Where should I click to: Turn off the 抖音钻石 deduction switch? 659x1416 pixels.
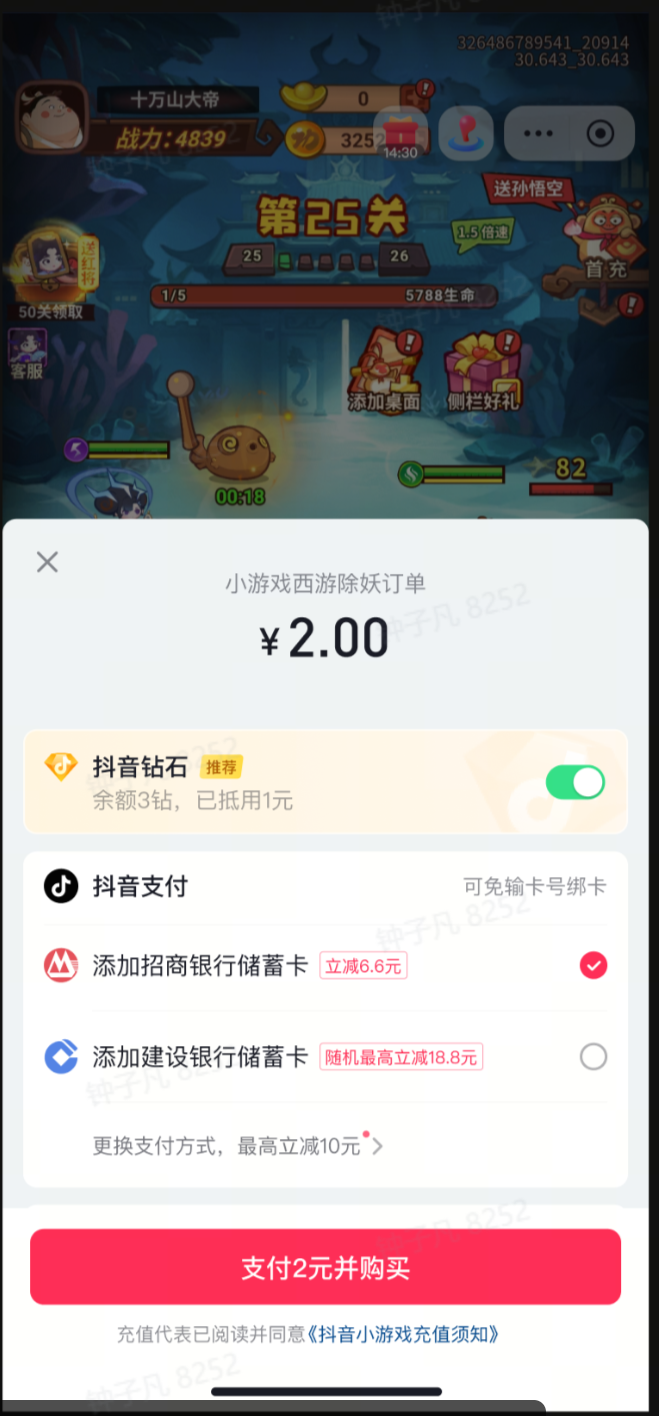pyautogui.click(x=575, y=782)
